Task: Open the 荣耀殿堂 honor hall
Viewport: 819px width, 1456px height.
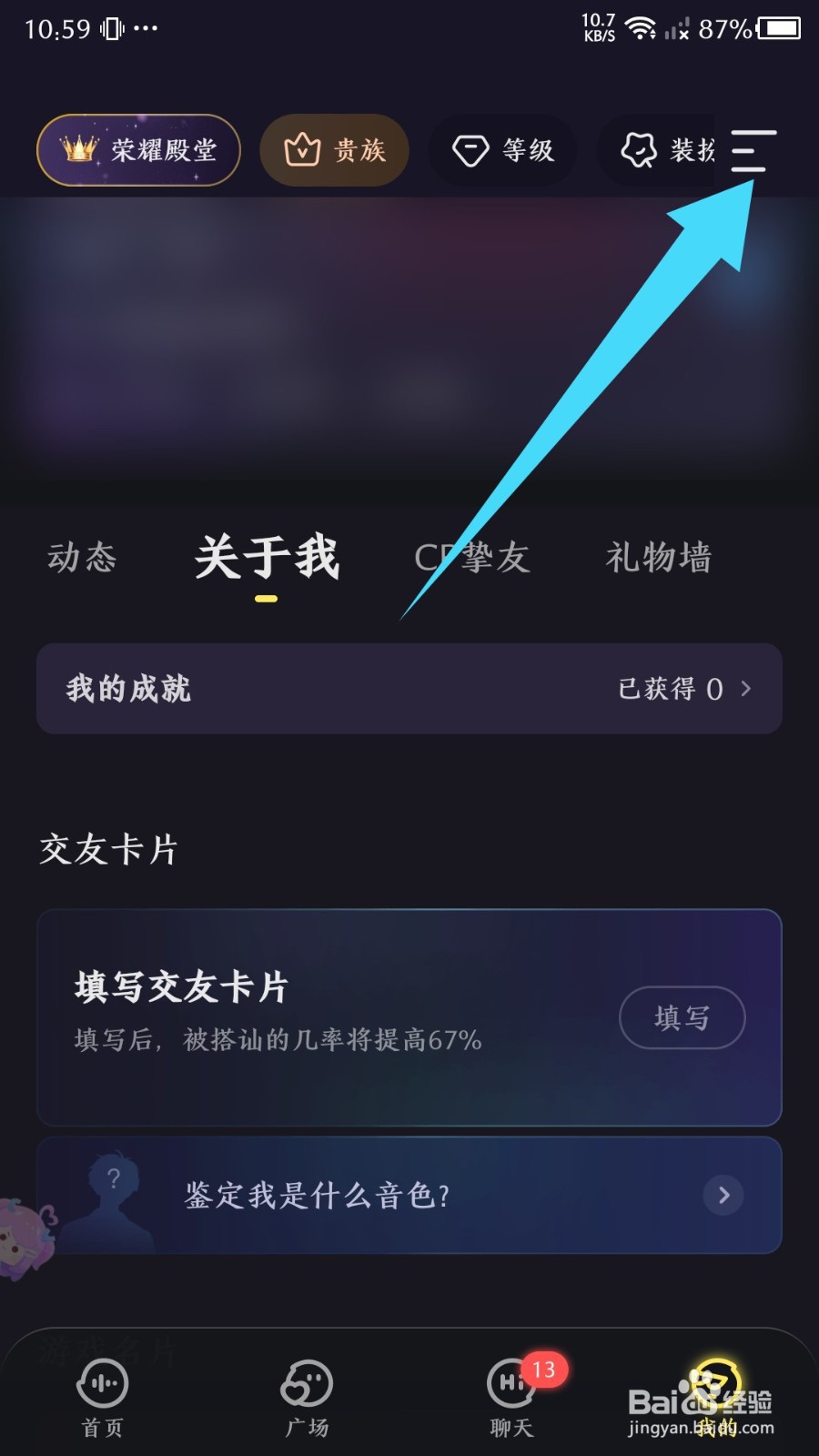Action: coord(137,150)
